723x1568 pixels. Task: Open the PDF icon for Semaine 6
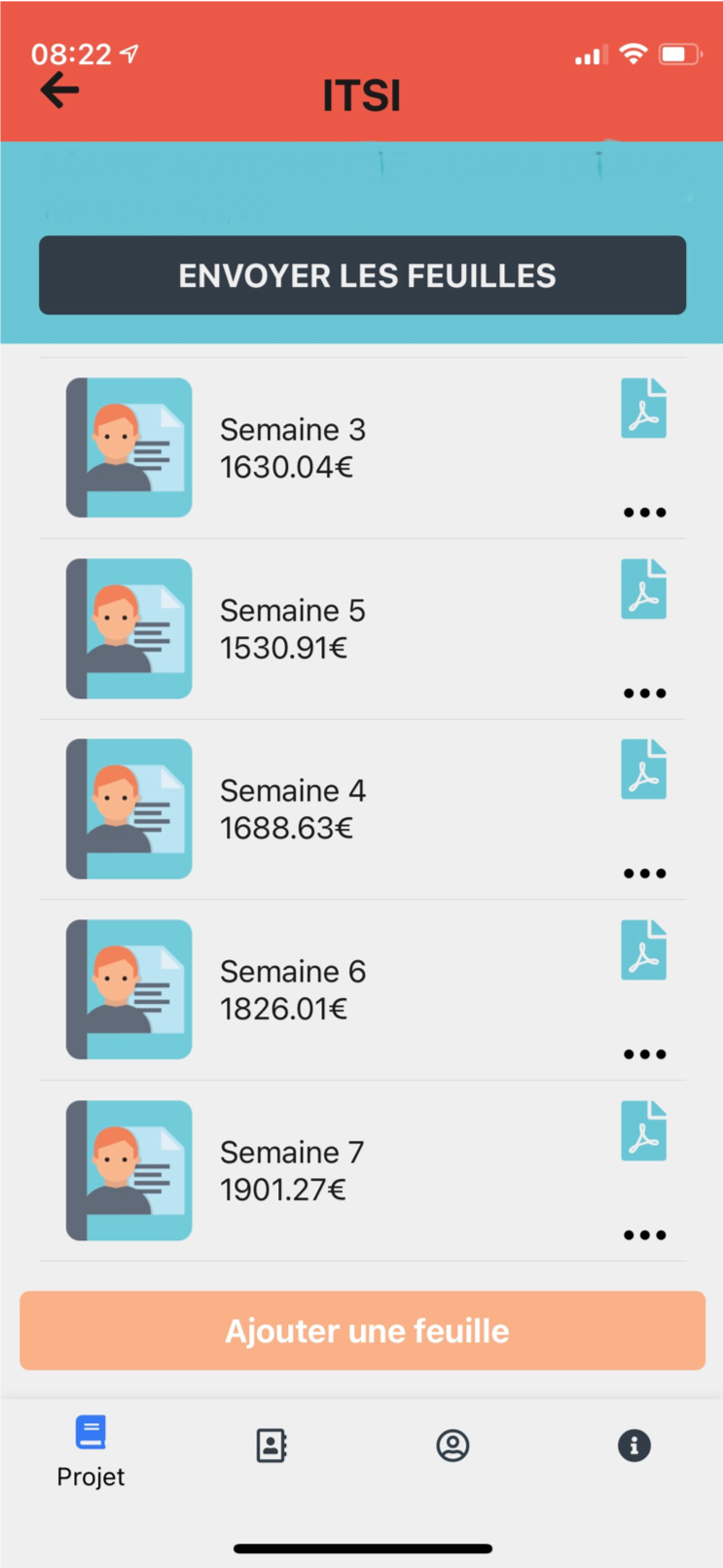coord(643,949)
